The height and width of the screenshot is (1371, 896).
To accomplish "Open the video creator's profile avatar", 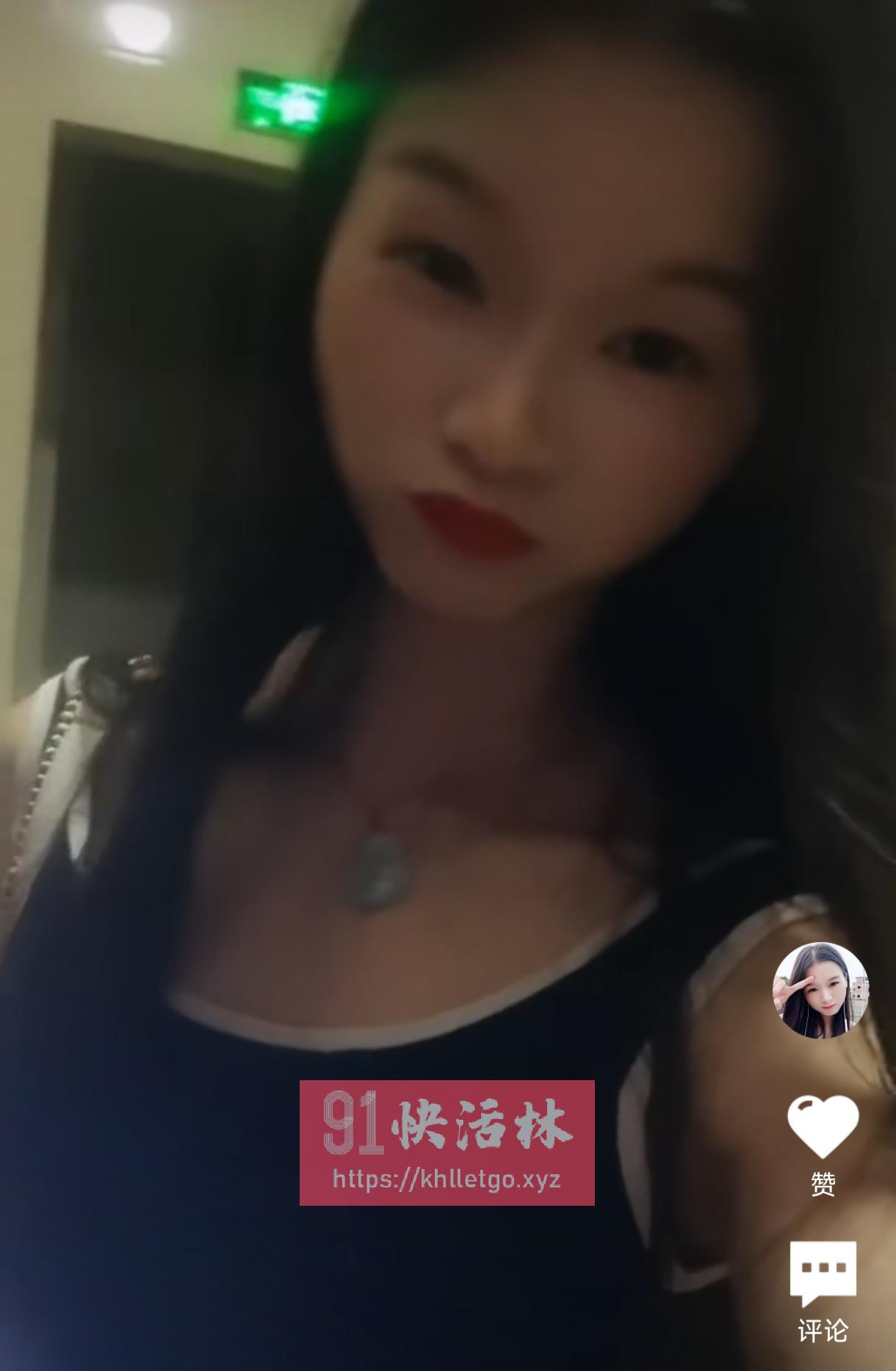I will pyautogui.click(x=820, y=990).
